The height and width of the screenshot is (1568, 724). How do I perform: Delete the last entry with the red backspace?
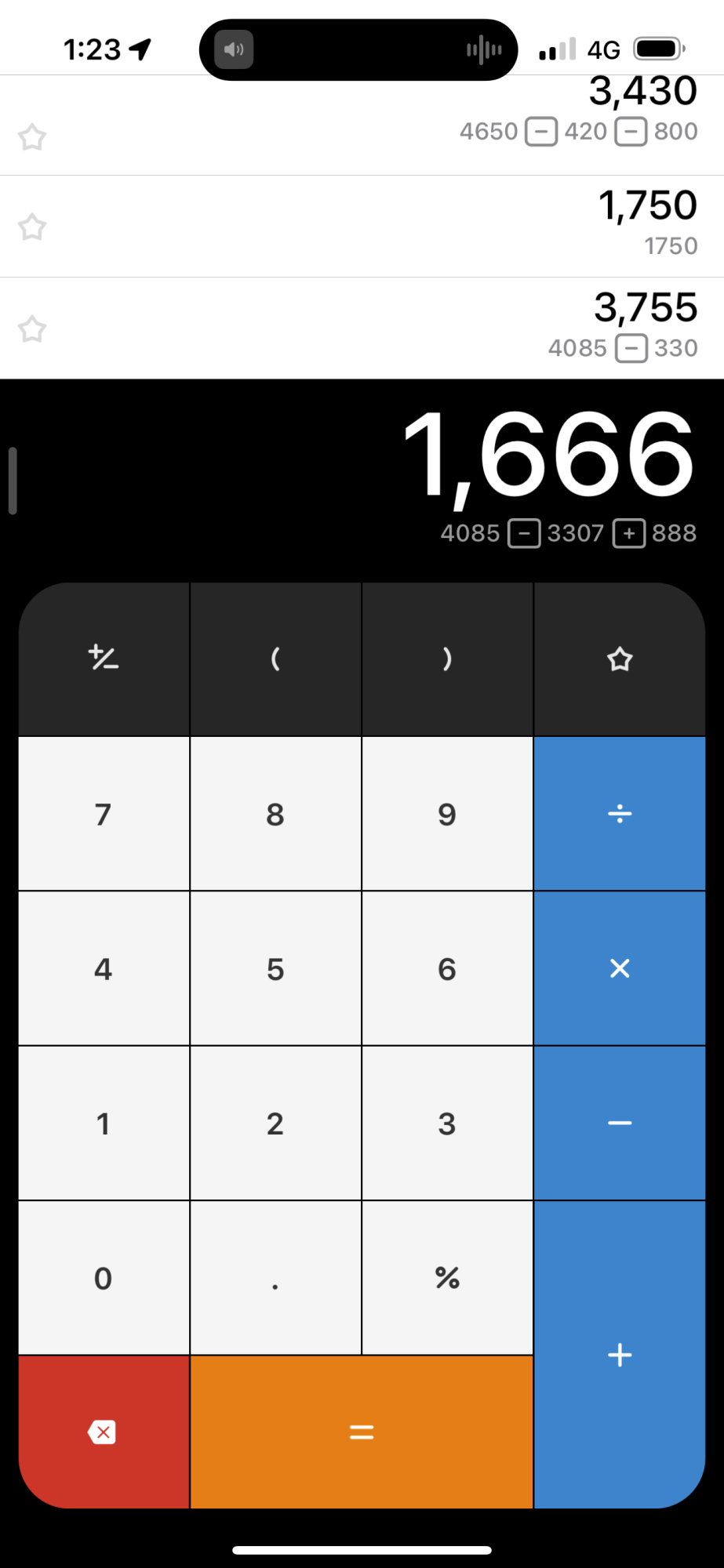pyautogui.click(x=104, y=1432)
